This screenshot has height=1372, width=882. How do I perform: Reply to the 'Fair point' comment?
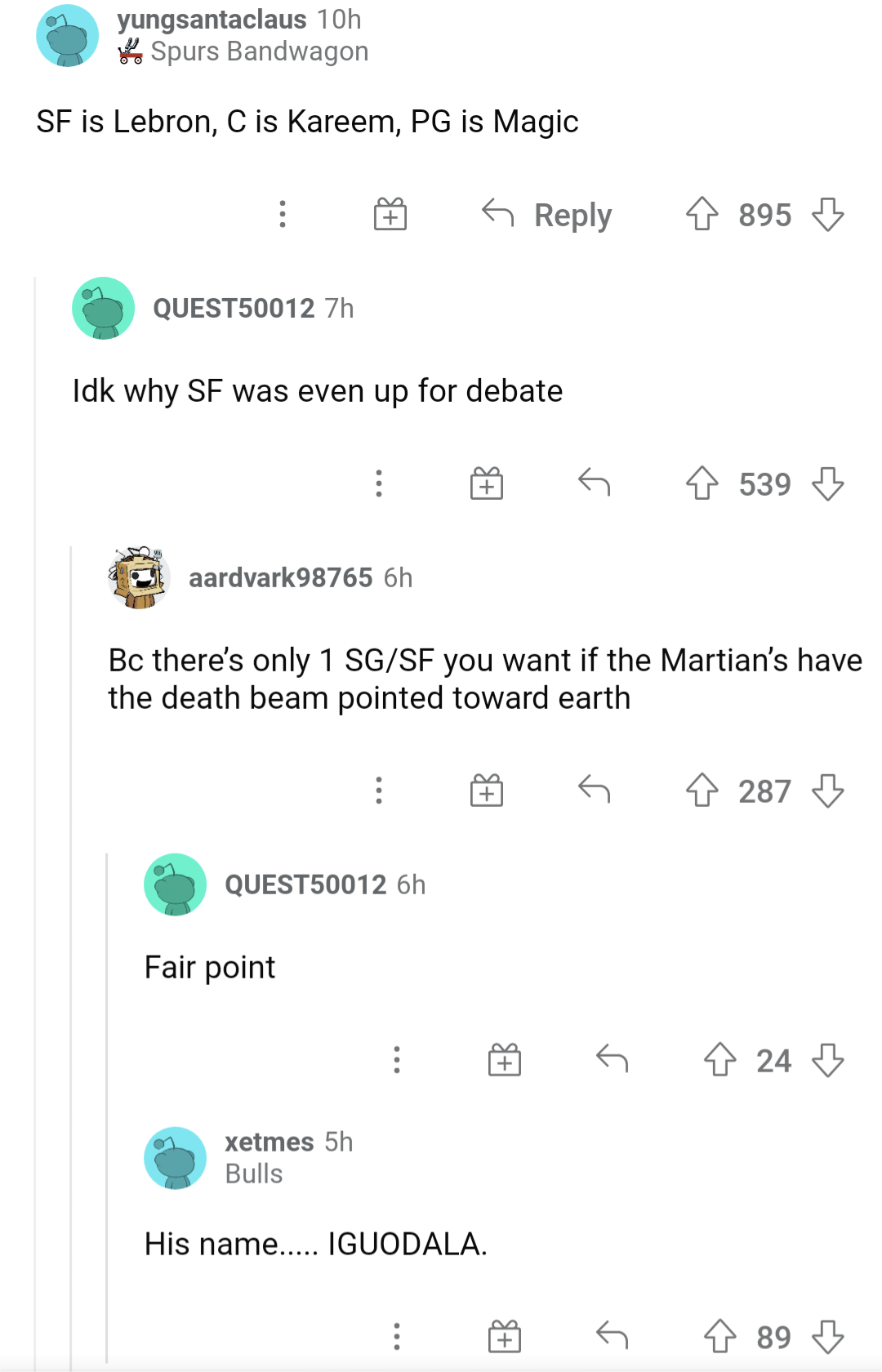point(612,1060)
